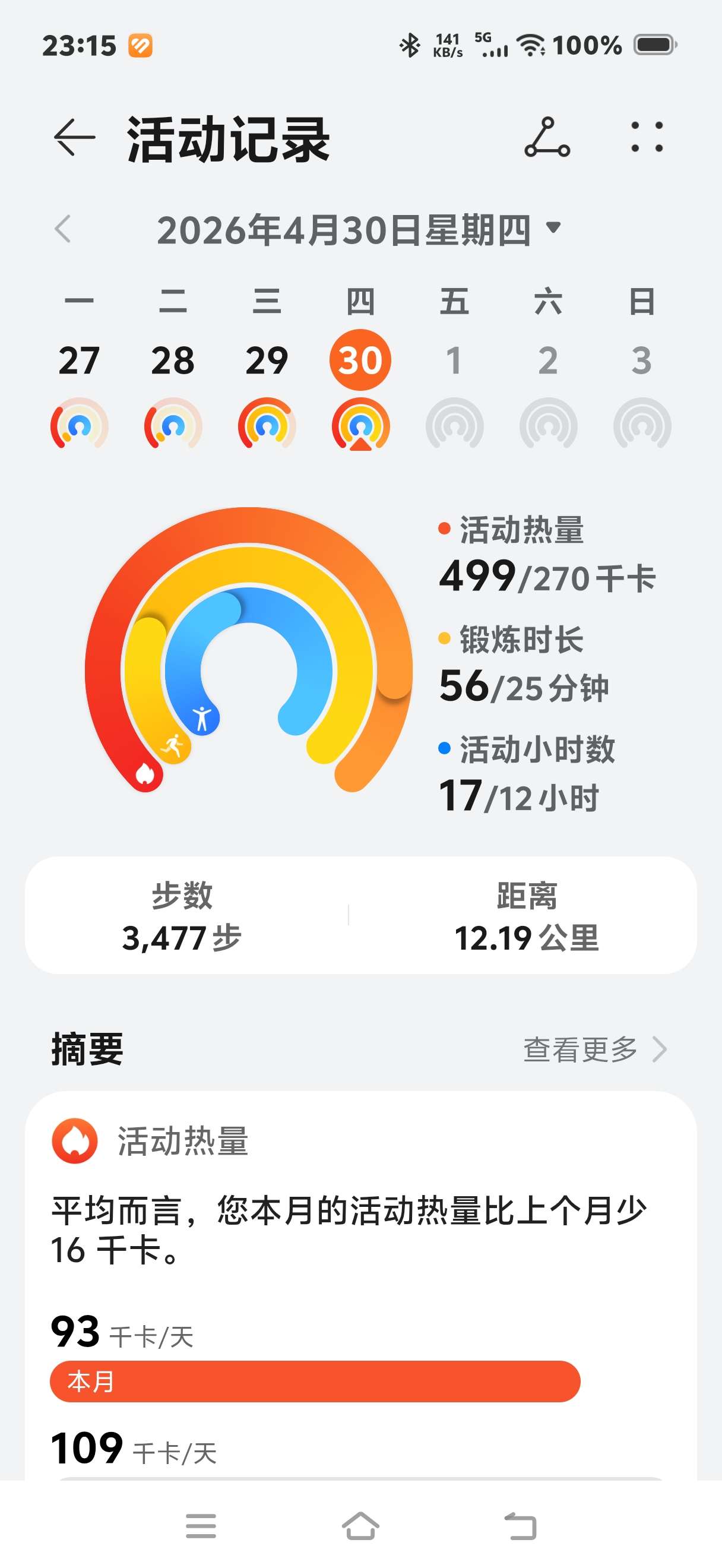722x1568 pixels.
Task: Tap the activity ring for day 29
Action: pyautogui.click(x=266, y=425)
